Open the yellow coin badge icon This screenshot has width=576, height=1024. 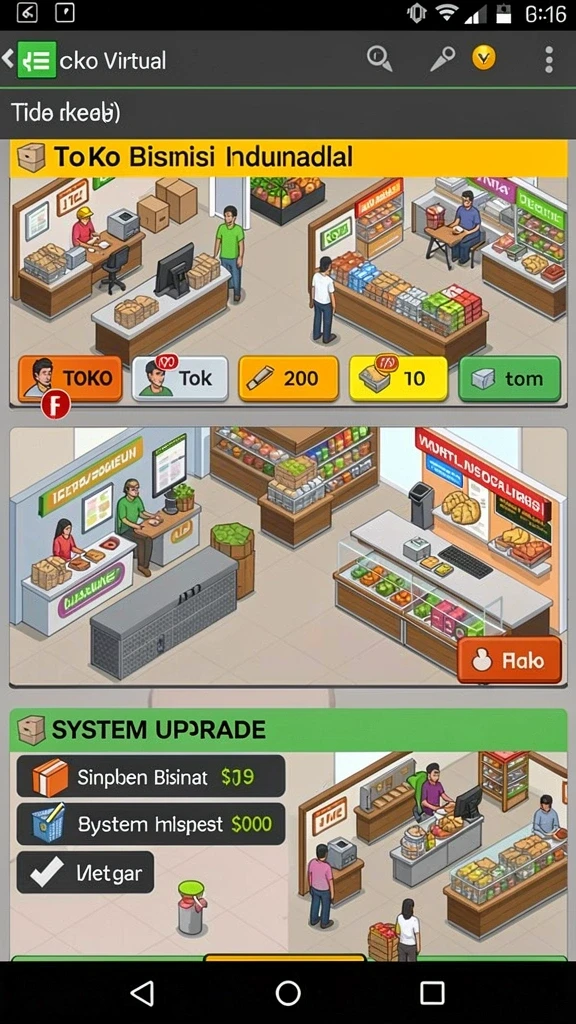484,59
